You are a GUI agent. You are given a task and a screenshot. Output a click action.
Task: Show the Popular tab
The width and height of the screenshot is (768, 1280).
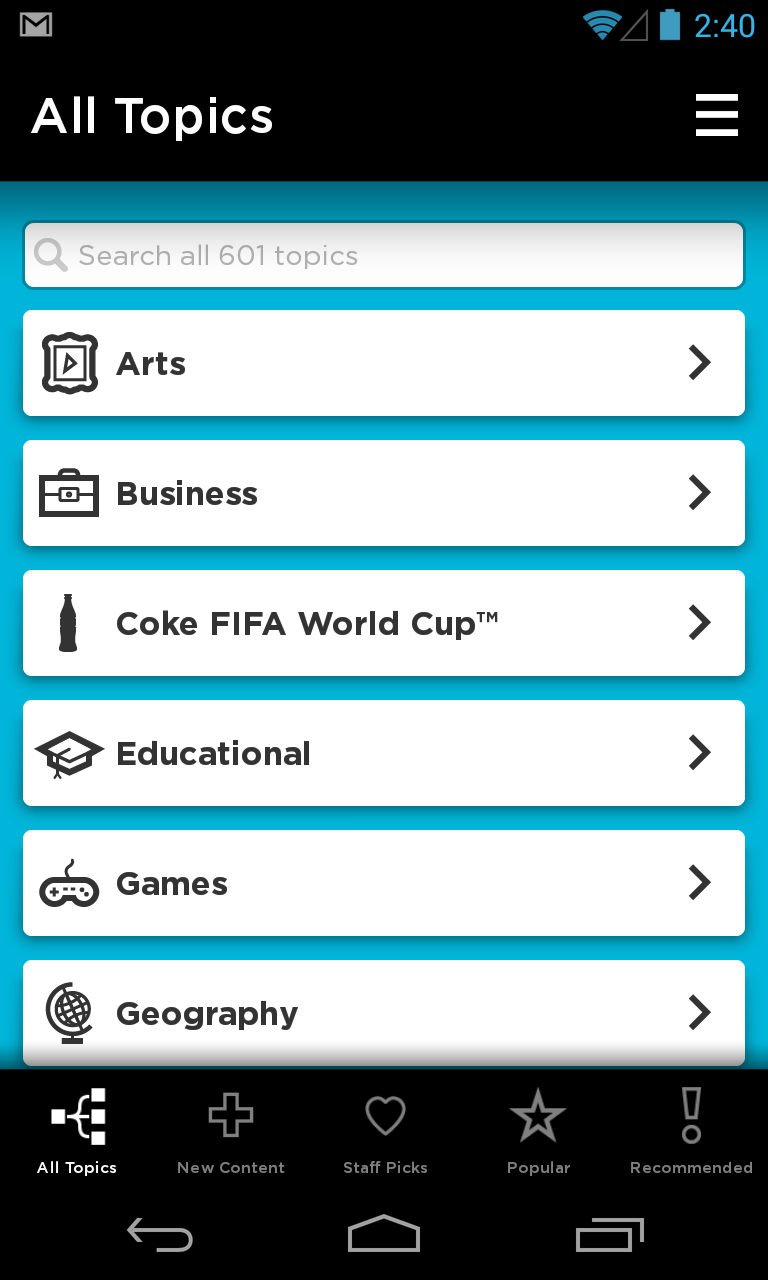tap(538, 1132)
